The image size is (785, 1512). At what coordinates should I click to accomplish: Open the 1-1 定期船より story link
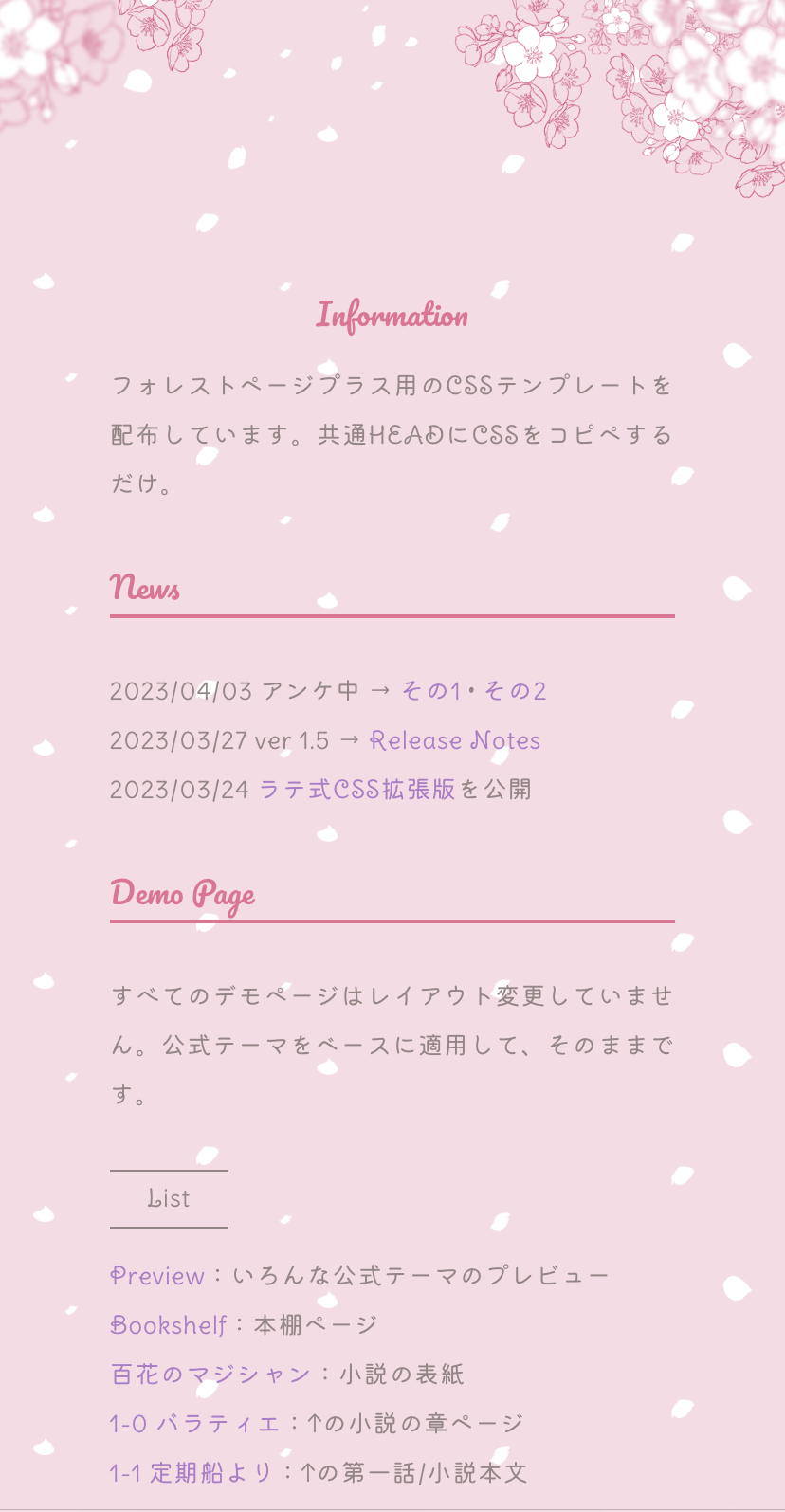click(x=192, y=1472)
